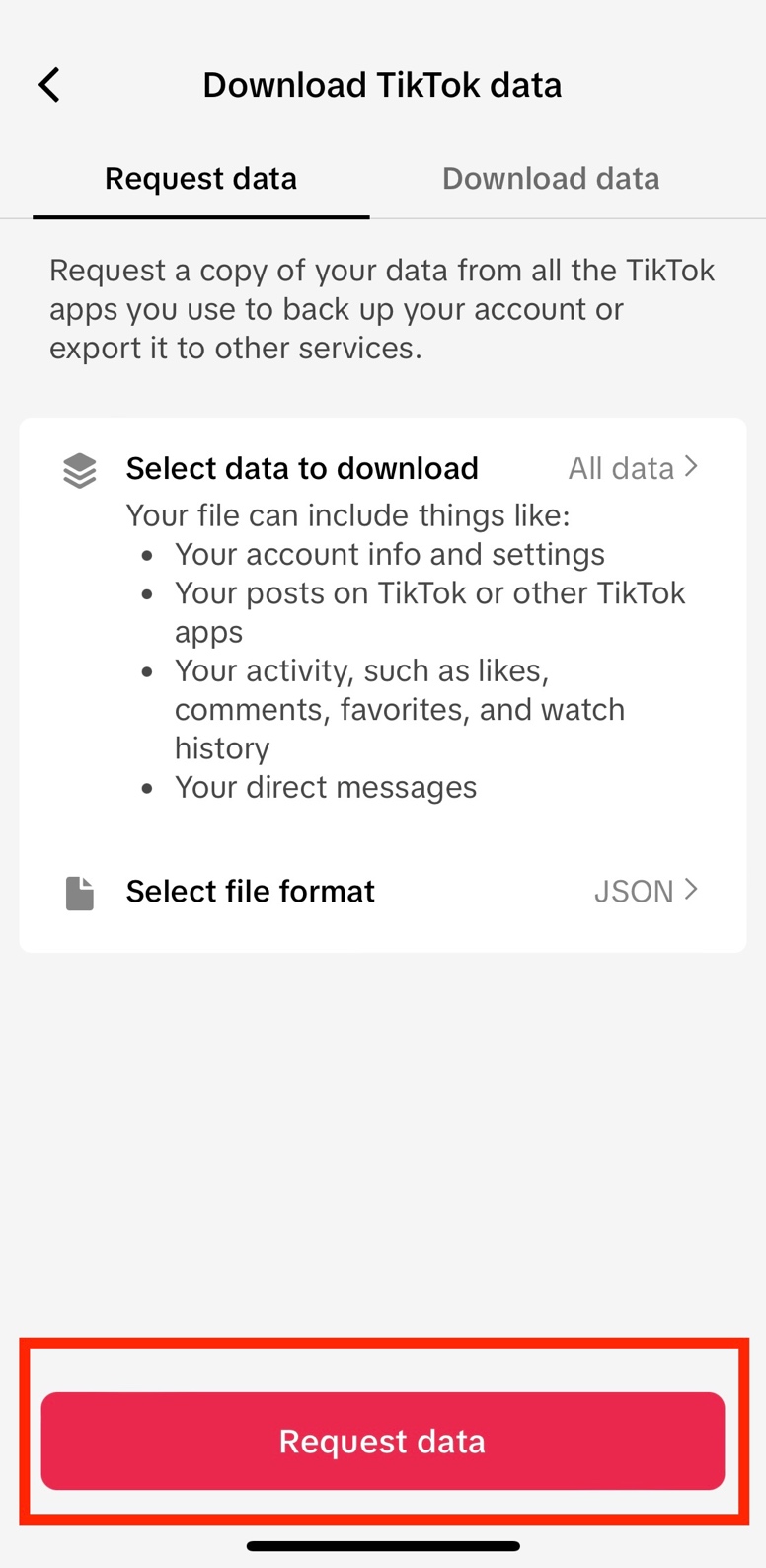Screen dimensions: 766x1568
Task: Switch to the Download data tab
Action: click(x=551, y=178)
